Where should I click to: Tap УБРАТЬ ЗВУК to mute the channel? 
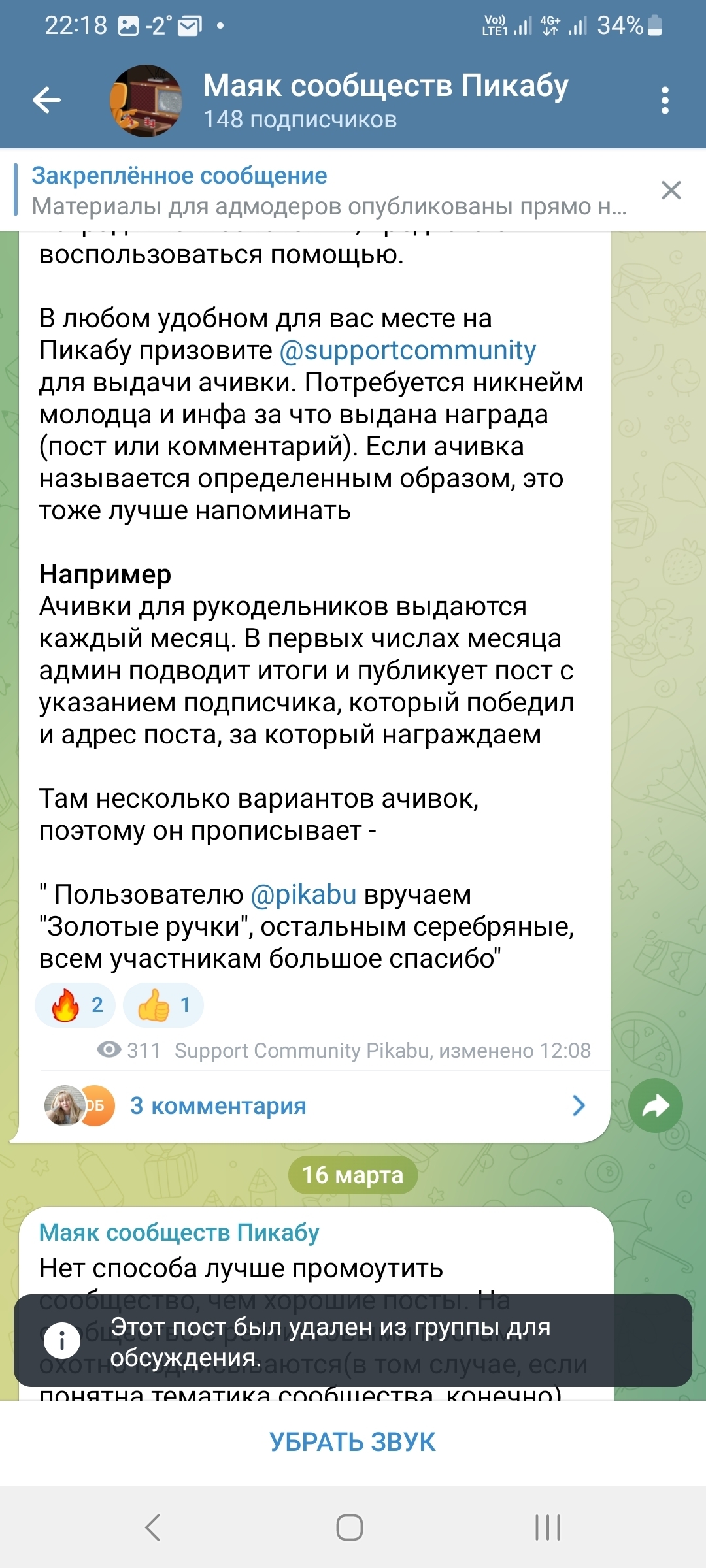(x=353, y=1442)
